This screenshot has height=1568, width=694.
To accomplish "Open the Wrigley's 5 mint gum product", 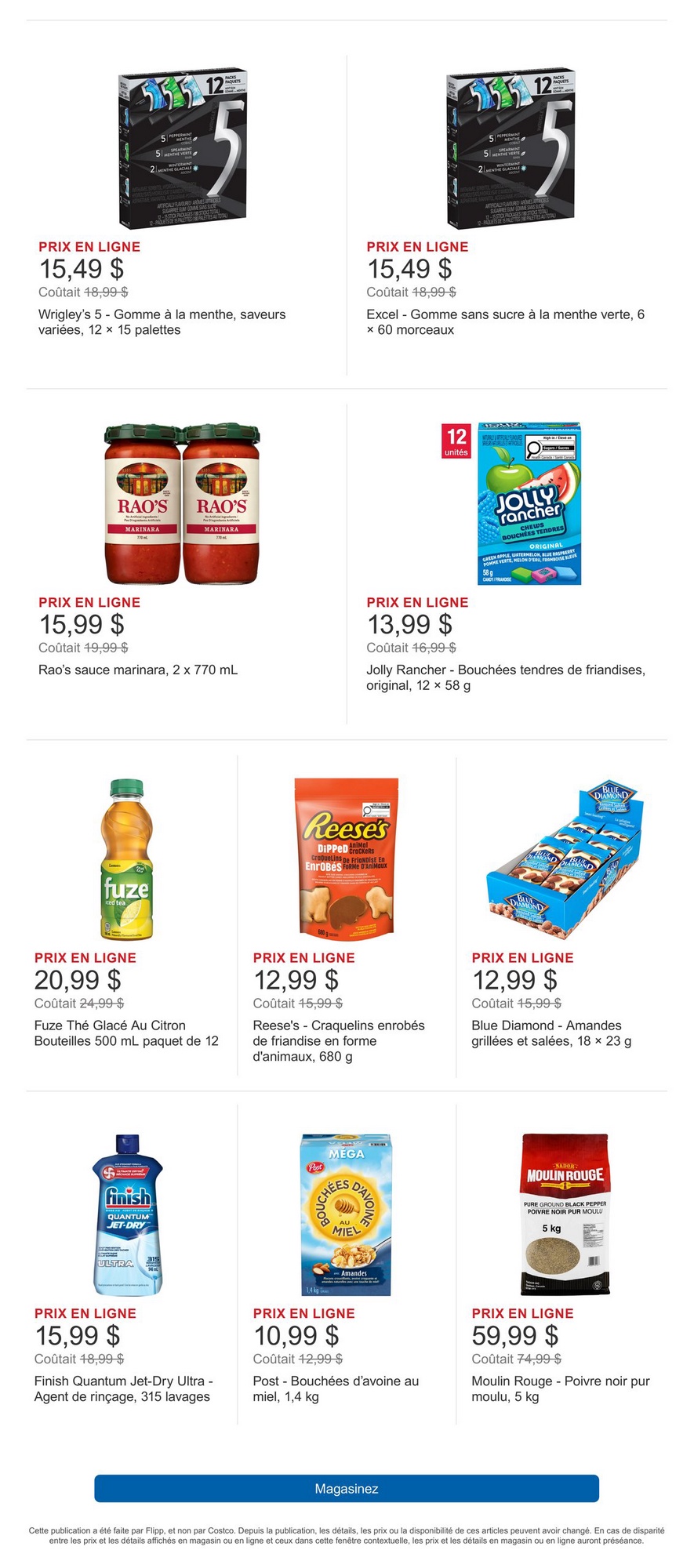I will point(182,149).
